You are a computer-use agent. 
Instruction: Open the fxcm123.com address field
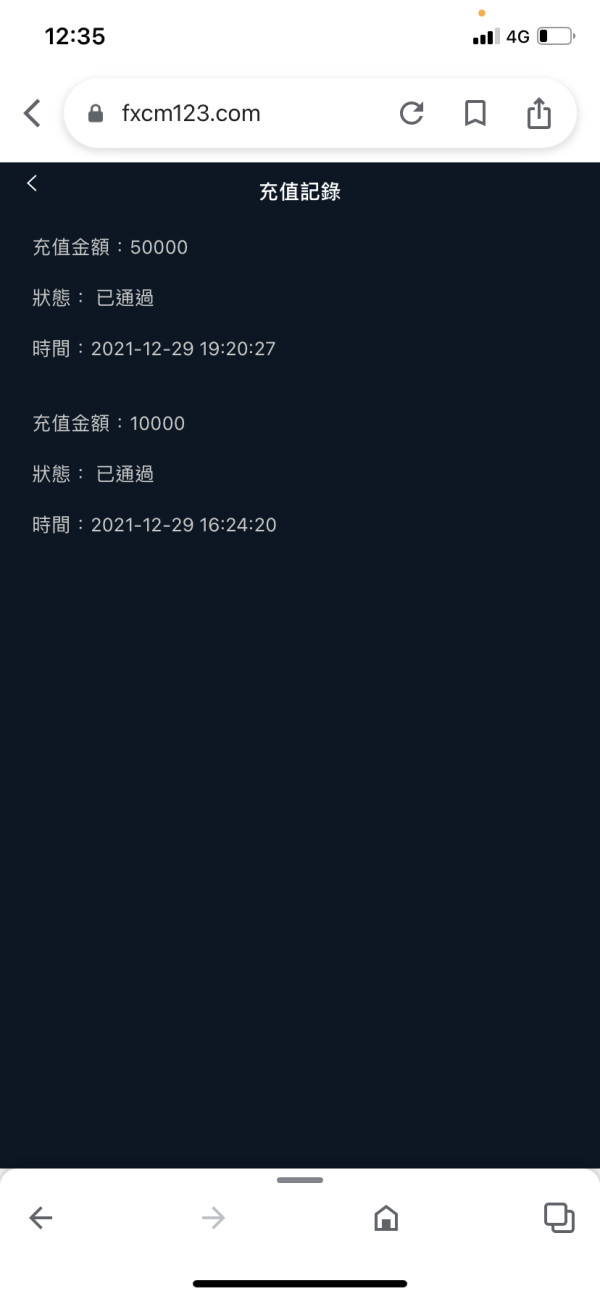(230, 113)
